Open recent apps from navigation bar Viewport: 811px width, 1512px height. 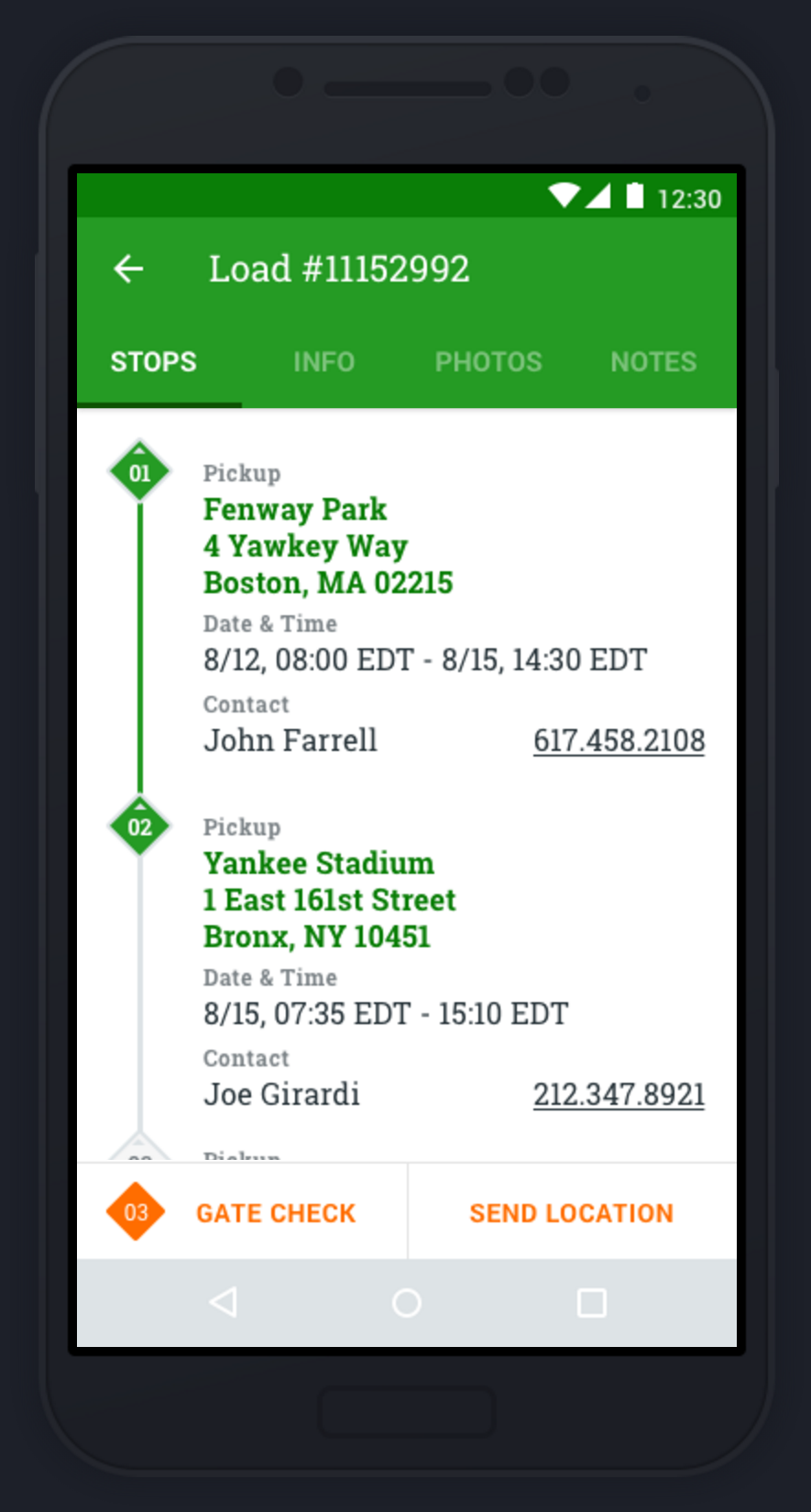point(591,1303)
